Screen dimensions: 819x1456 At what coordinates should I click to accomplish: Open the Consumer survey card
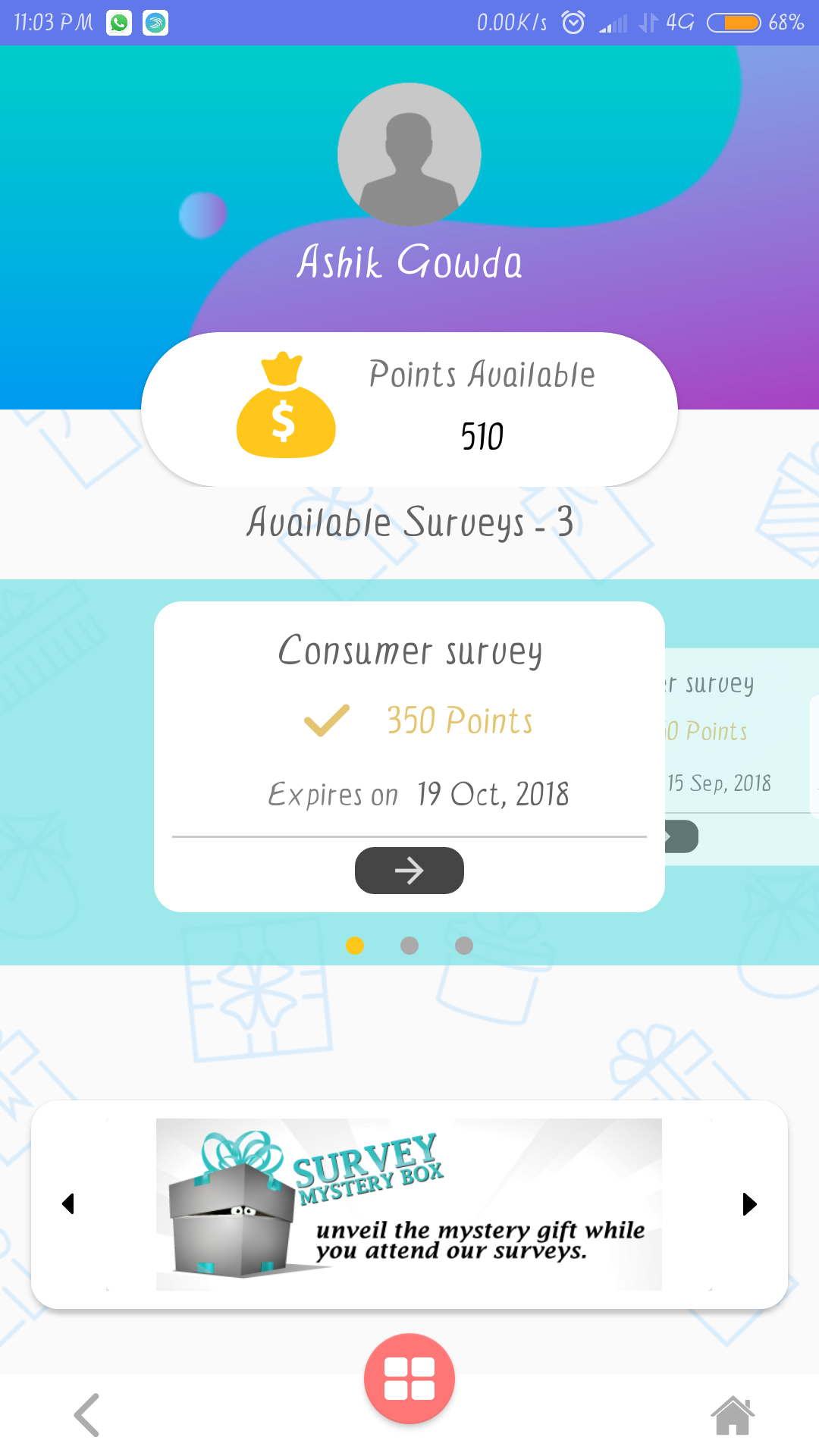click(409, 720)
